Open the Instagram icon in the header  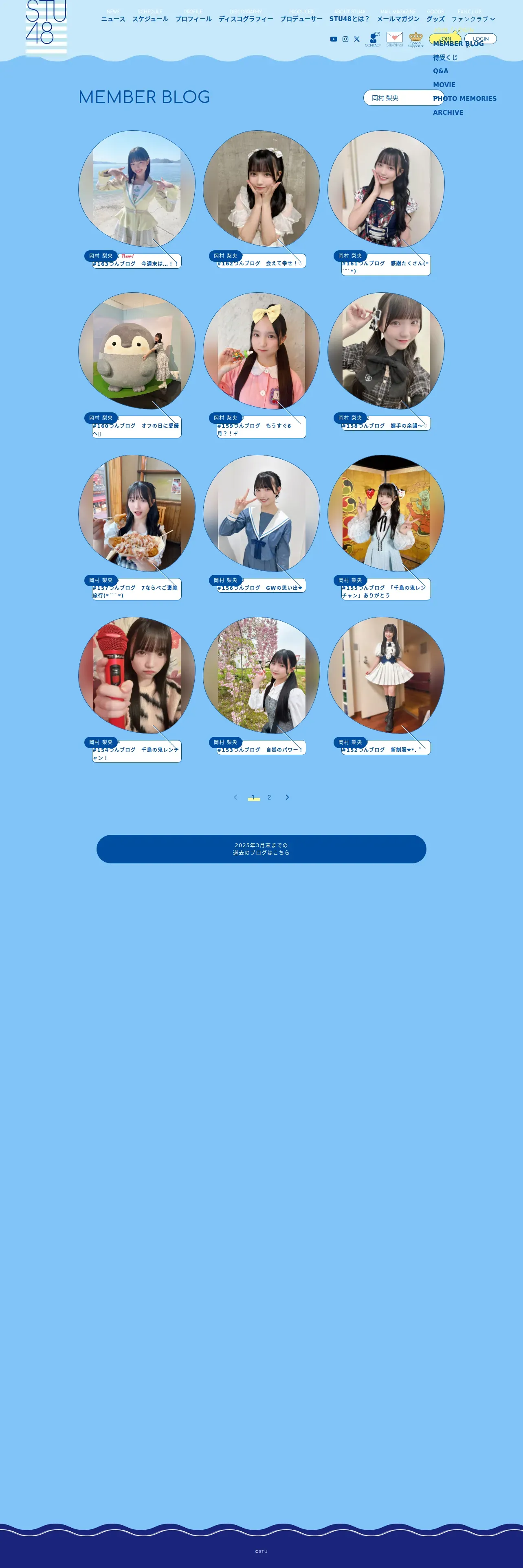click(345, 39)
